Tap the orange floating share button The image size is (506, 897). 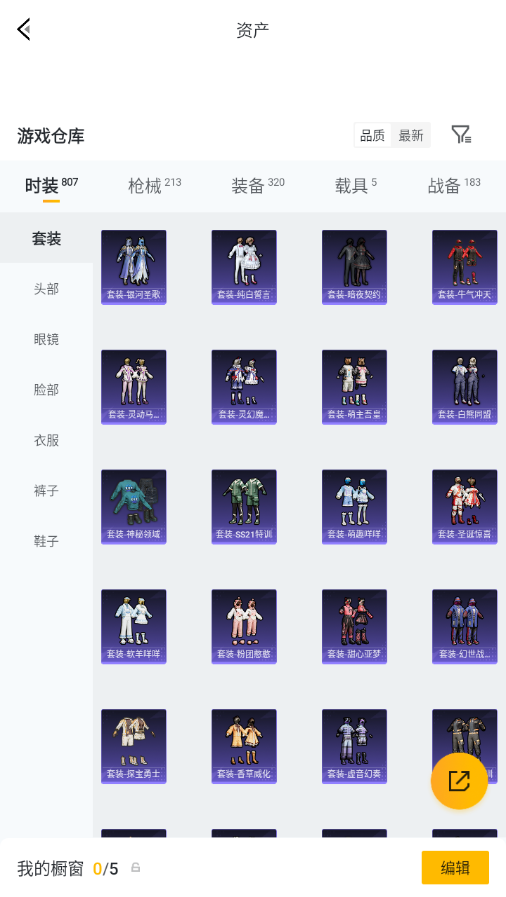(459, 780)
